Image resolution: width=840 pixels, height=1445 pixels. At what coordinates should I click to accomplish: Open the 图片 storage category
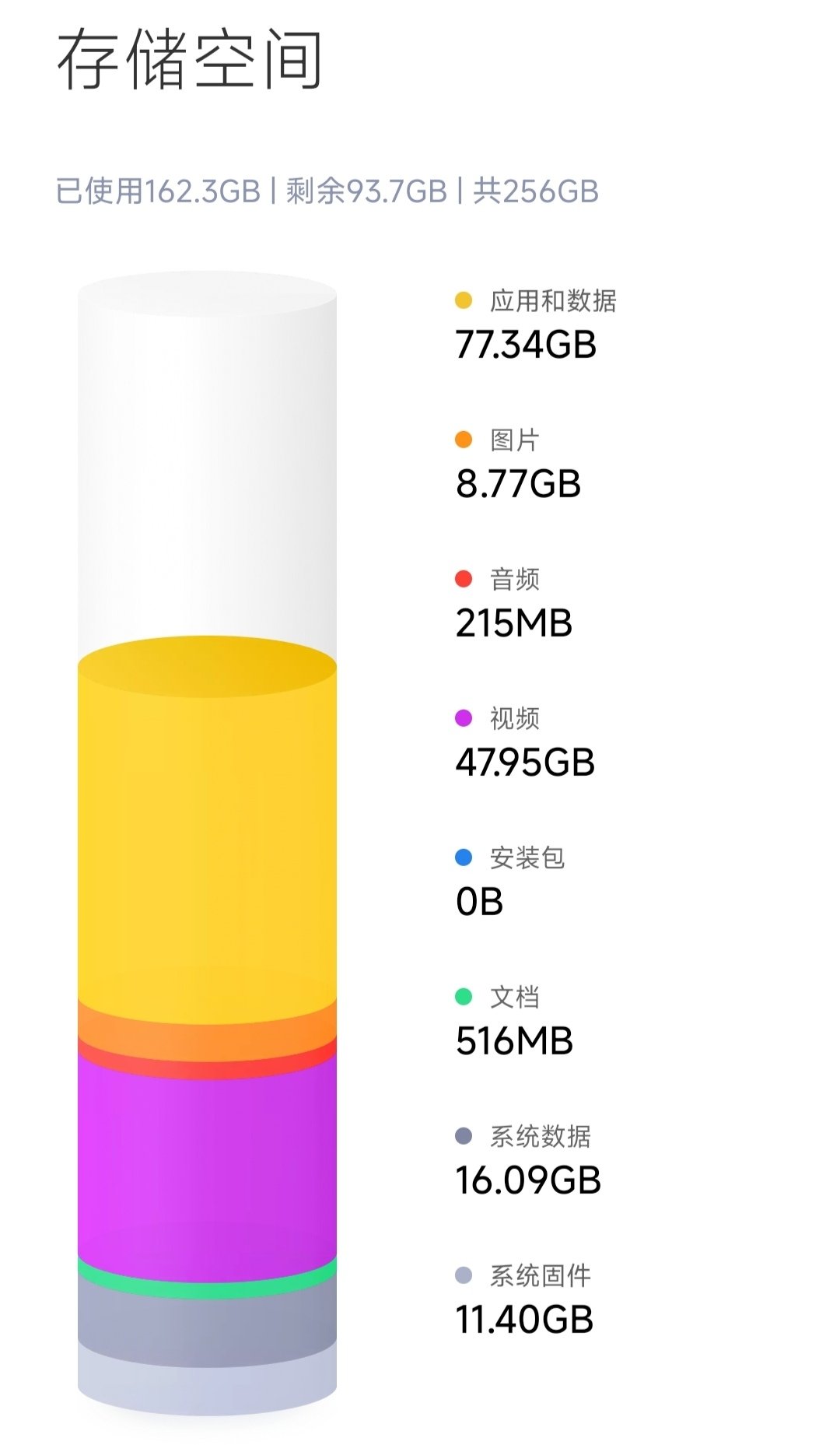(x=518, y=463)
